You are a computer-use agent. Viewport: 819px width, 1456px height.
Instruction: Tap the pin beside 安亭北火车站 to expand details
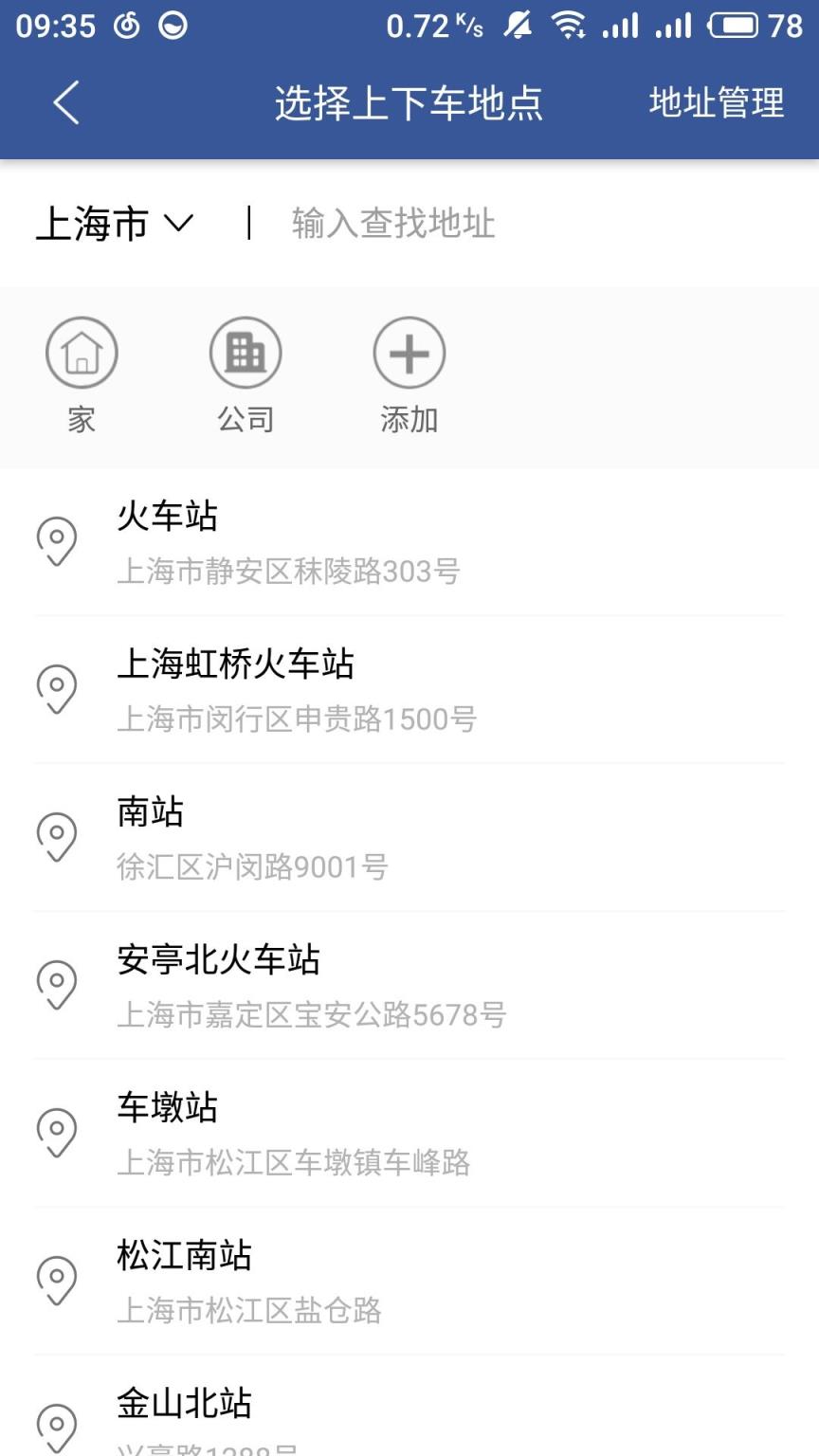59,983
